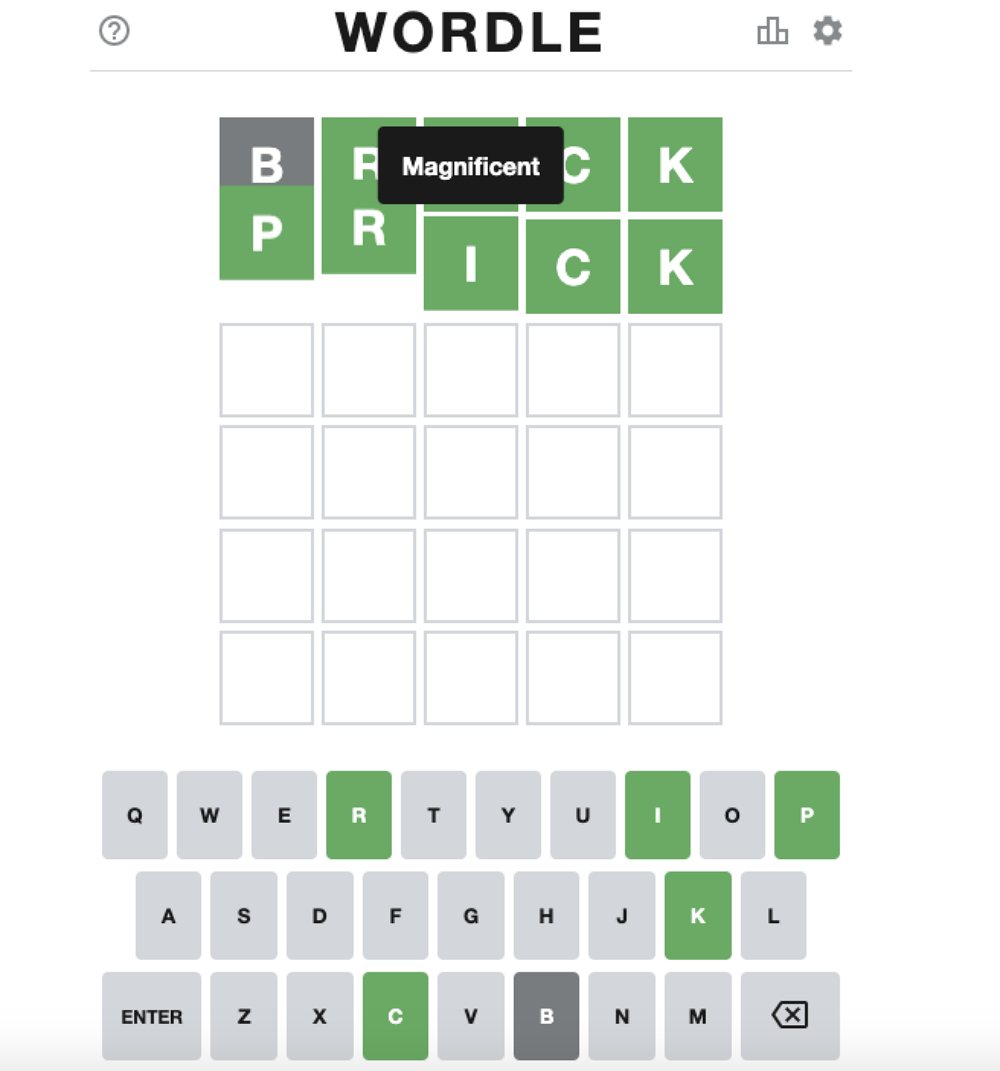Open the help question mark icon
The height and width of the screenshot is (1071, 1000).
[115, 32]
